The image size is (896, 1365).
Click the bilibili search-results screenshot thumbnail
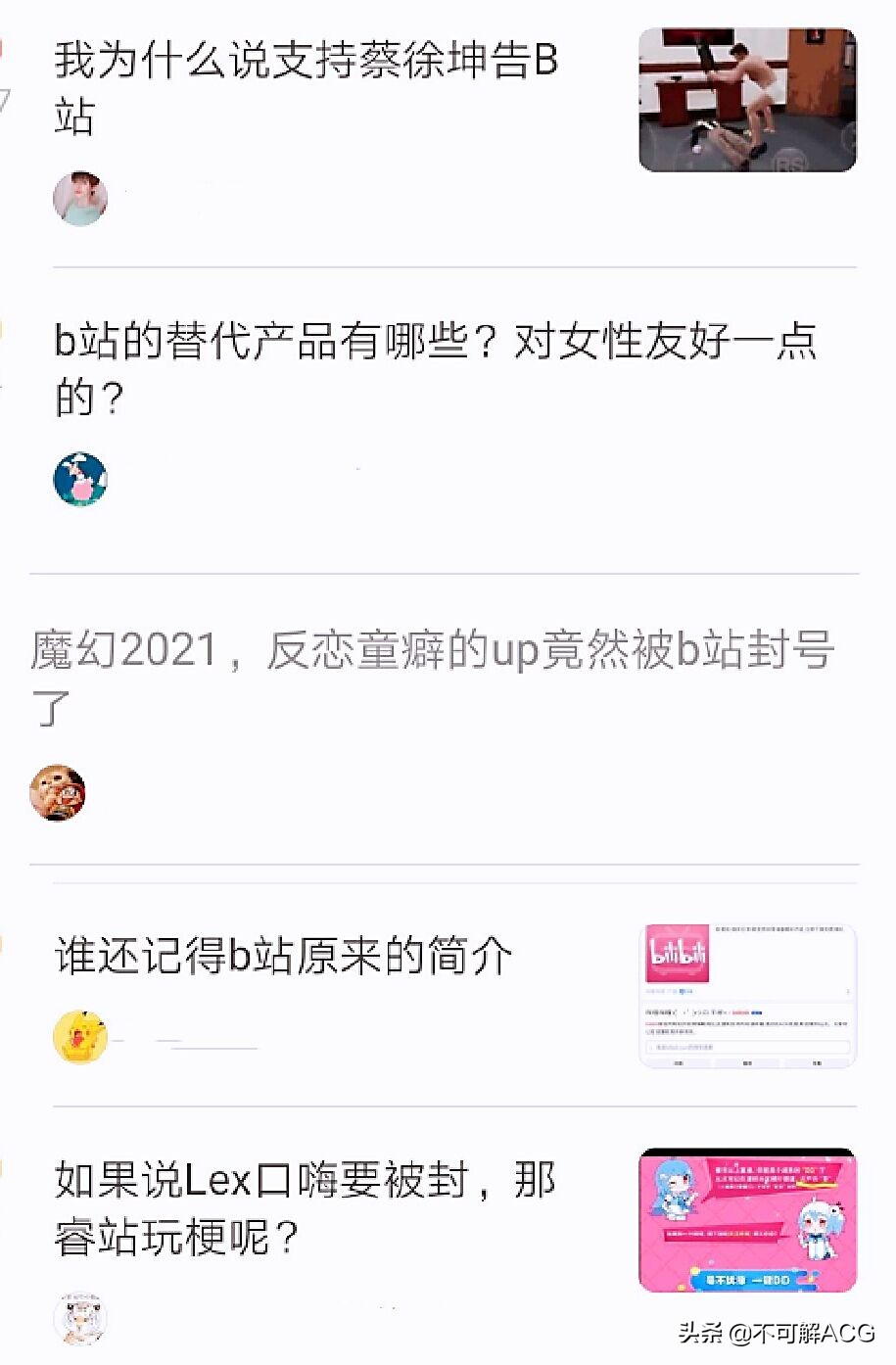[747, 992]
